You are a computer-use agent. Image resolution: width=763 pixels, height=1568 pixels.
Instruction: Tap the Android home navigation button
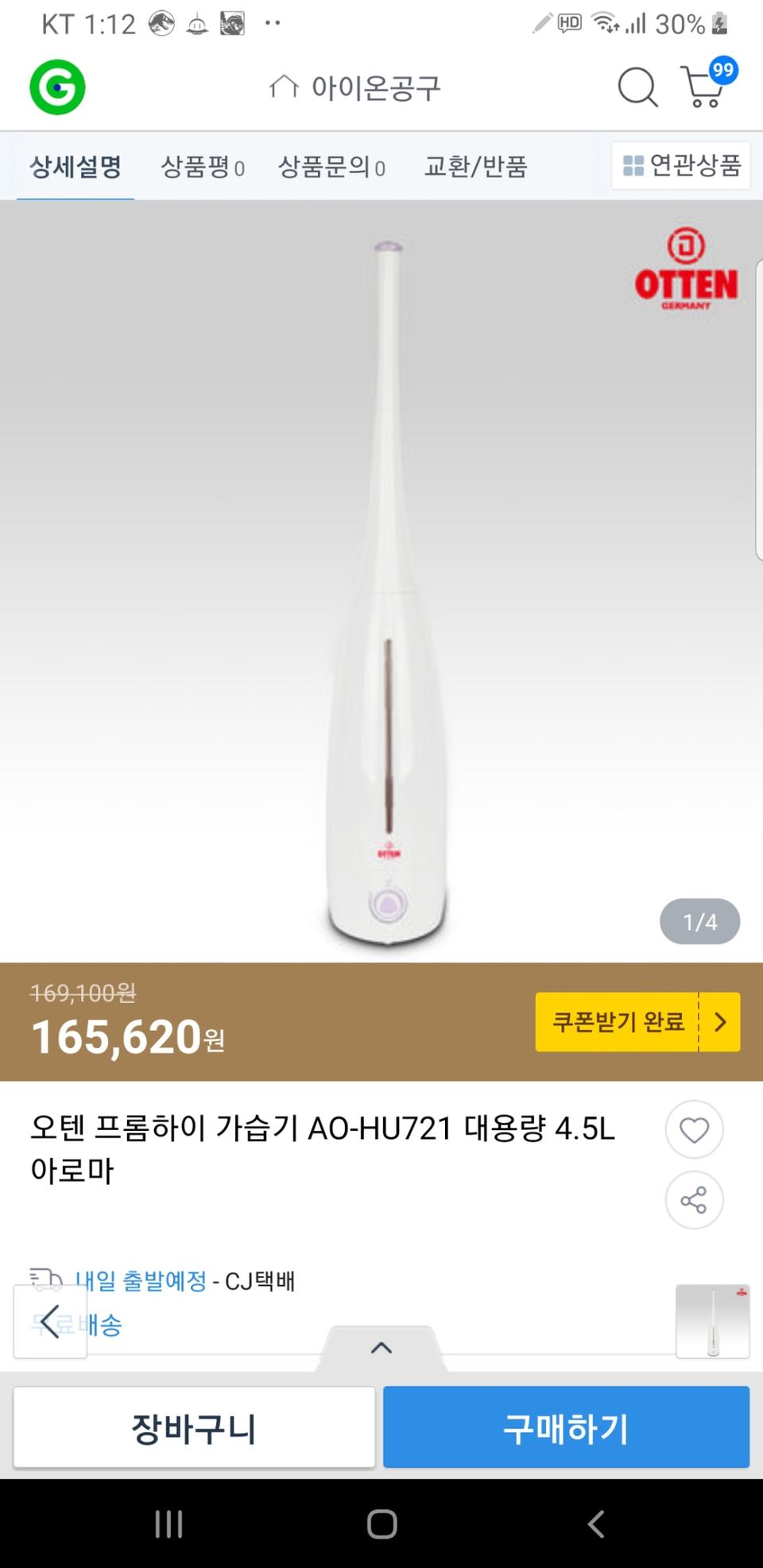[381, 1524]
